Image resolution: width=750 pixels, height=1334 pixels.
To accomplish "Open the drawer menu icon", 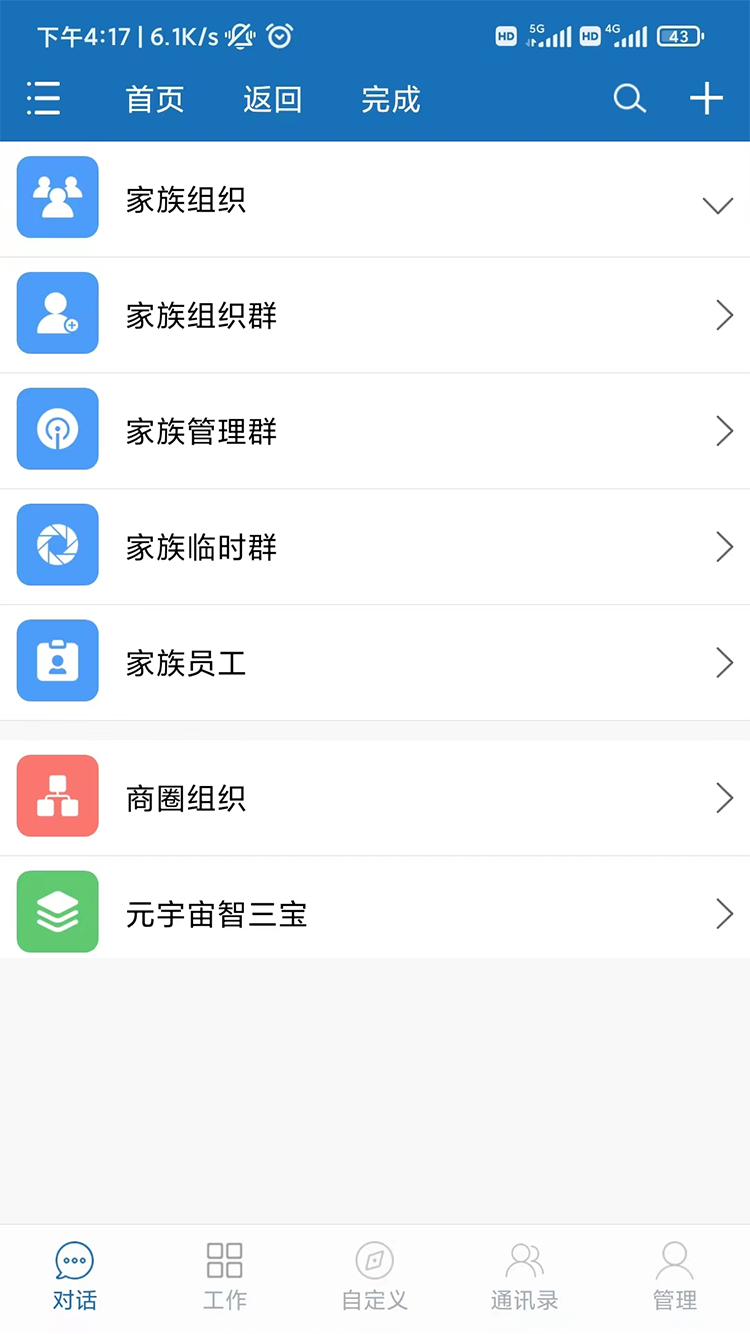I will 43,98.
